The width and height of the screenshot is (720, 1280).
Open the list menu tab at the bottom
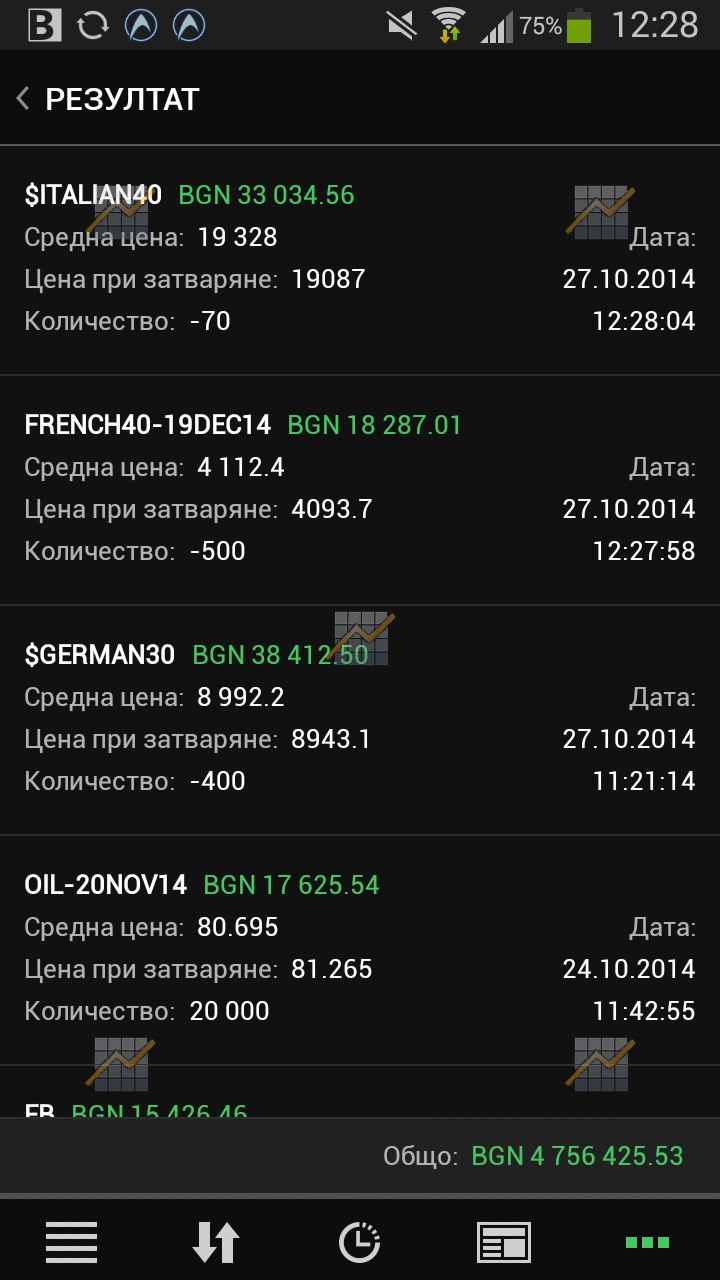coord(71,1242)
